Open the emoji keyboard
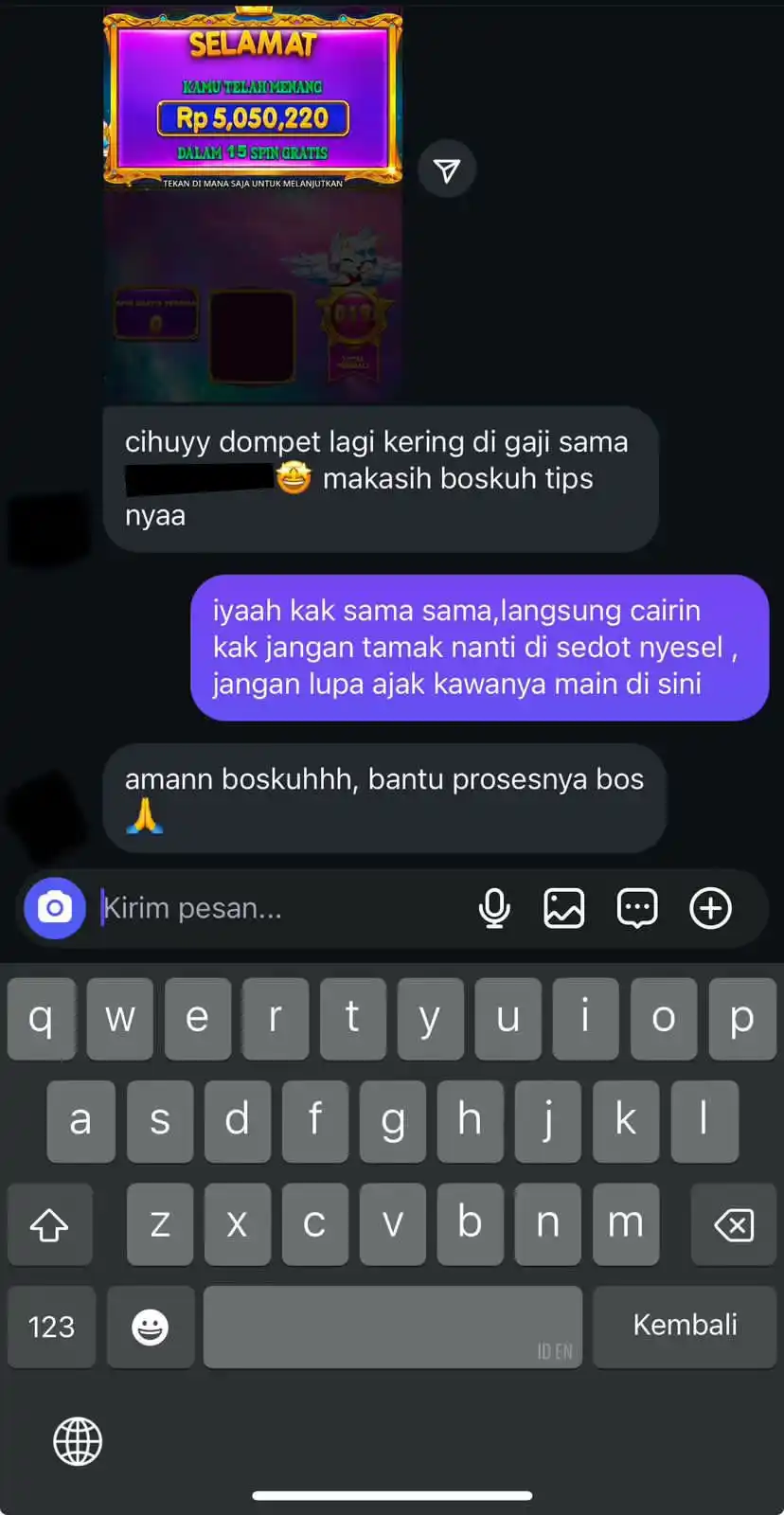The image size is (784, 1515). pyautogui.click(x=150, y=1326)
